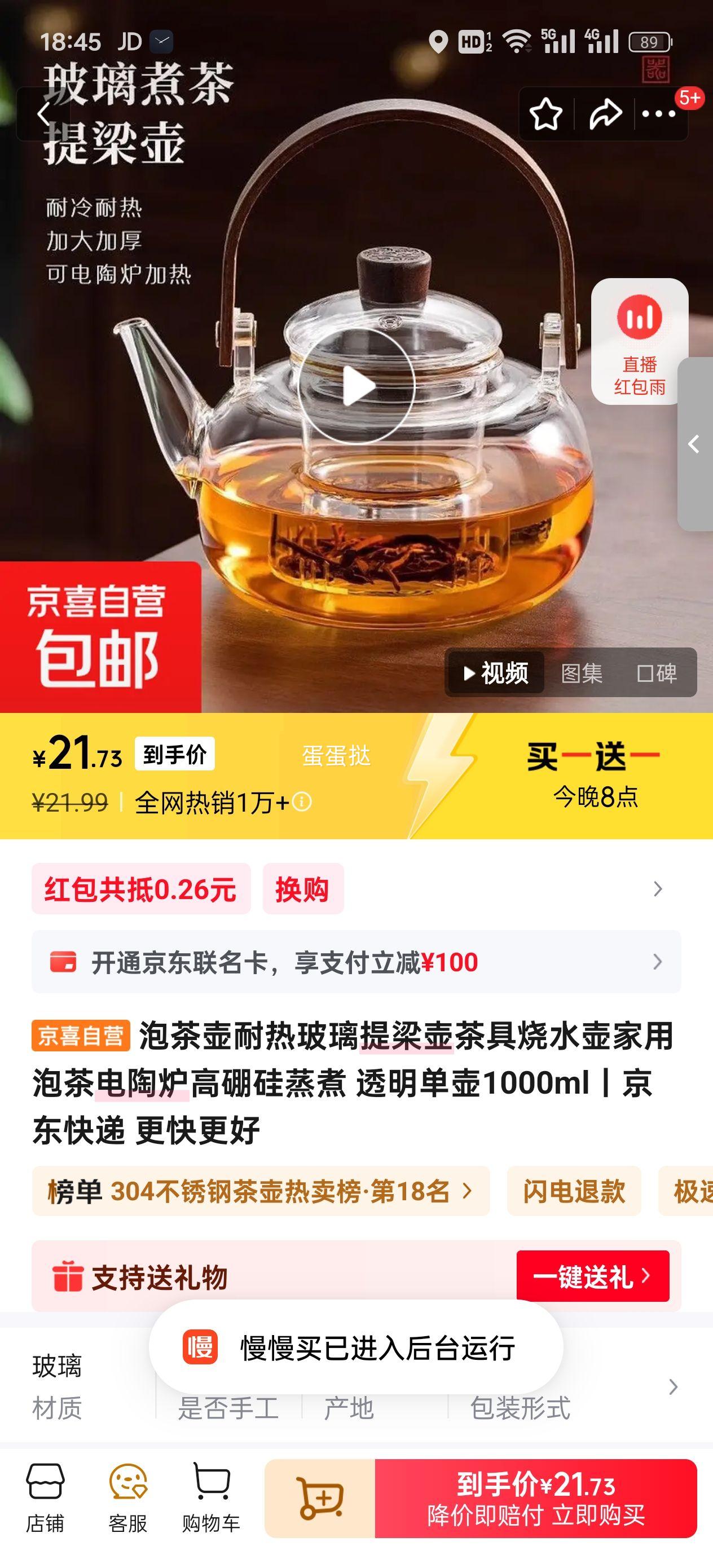The width and height of the screenshot is (713, 1568).
Task: Go back using the top-left arrow
Action: (x=44, y=114)
